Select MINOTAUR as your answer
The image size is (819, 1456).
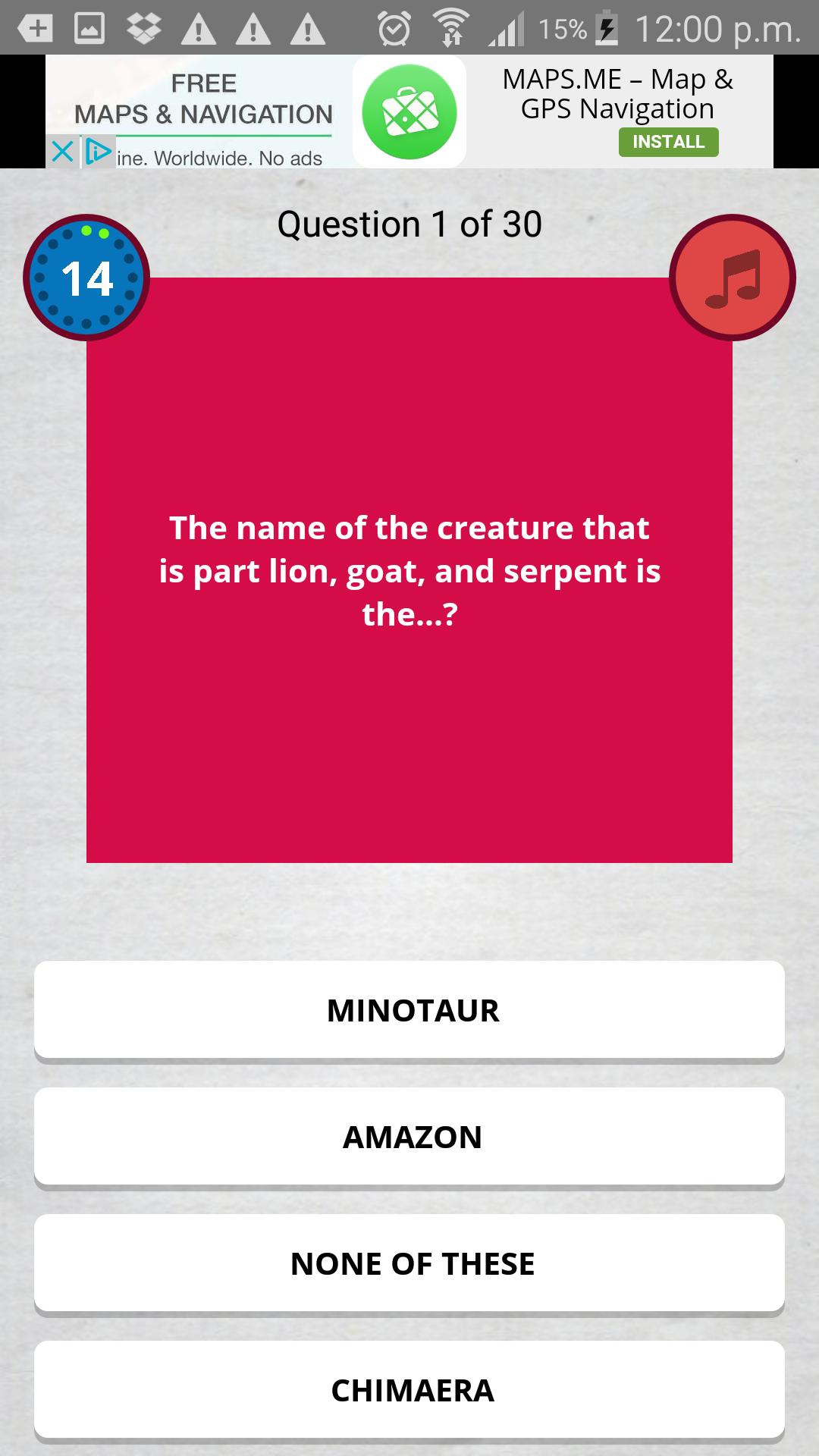[409, 1011]
